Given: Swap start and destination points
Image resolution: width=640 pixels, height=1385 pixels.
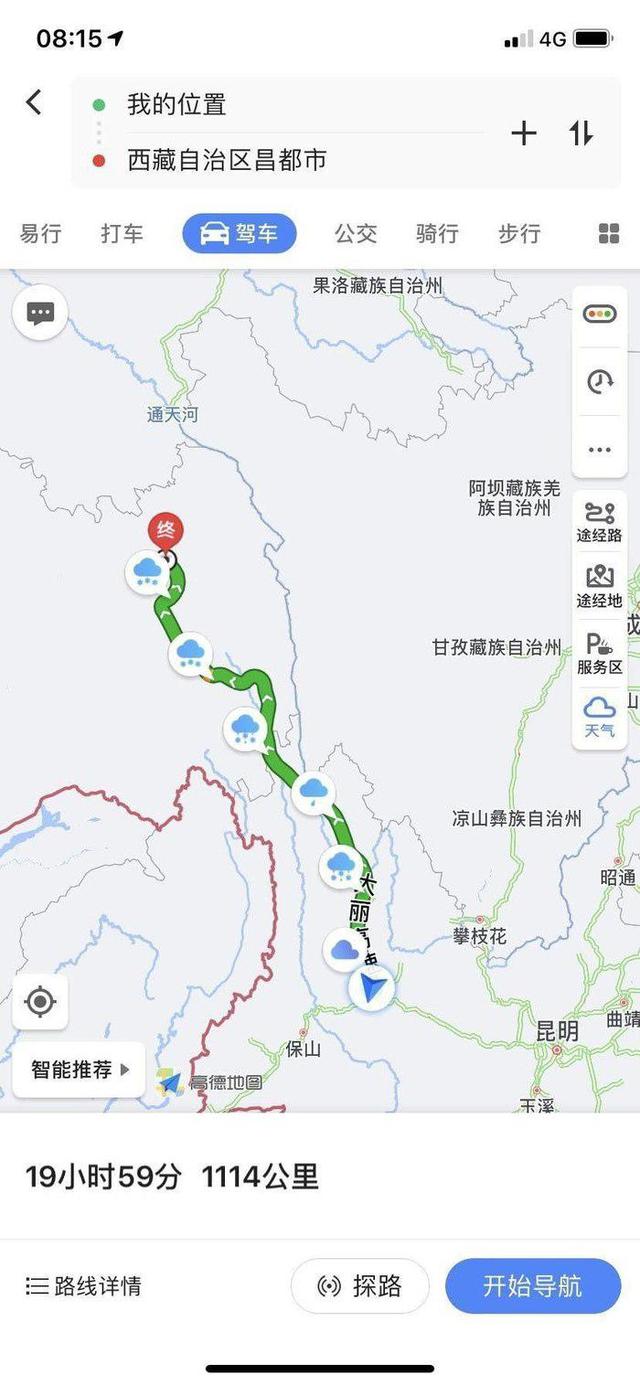Looking at the screenshot, I should click(x=582, y=133).
